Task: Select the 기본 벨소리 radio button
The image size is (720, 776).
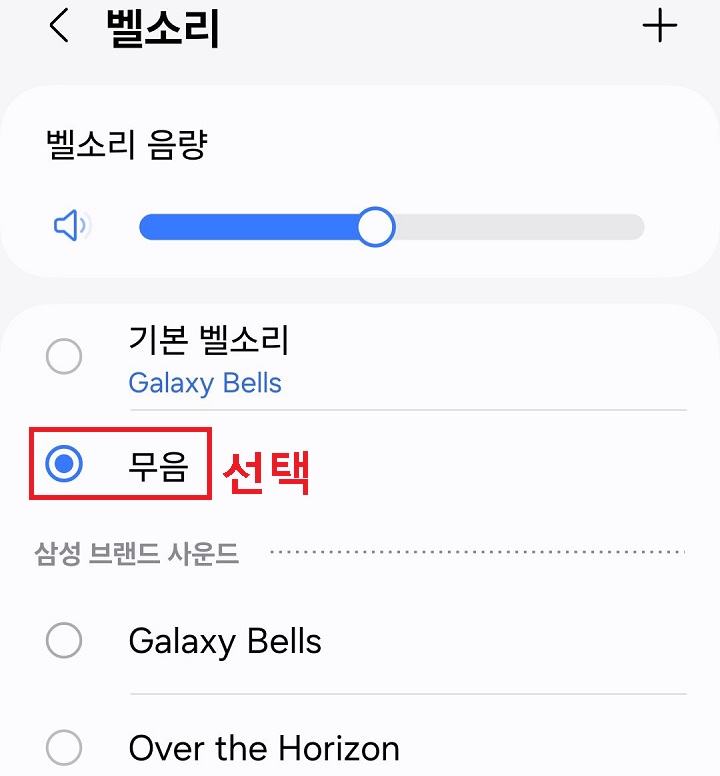Action: coord(63,356)
